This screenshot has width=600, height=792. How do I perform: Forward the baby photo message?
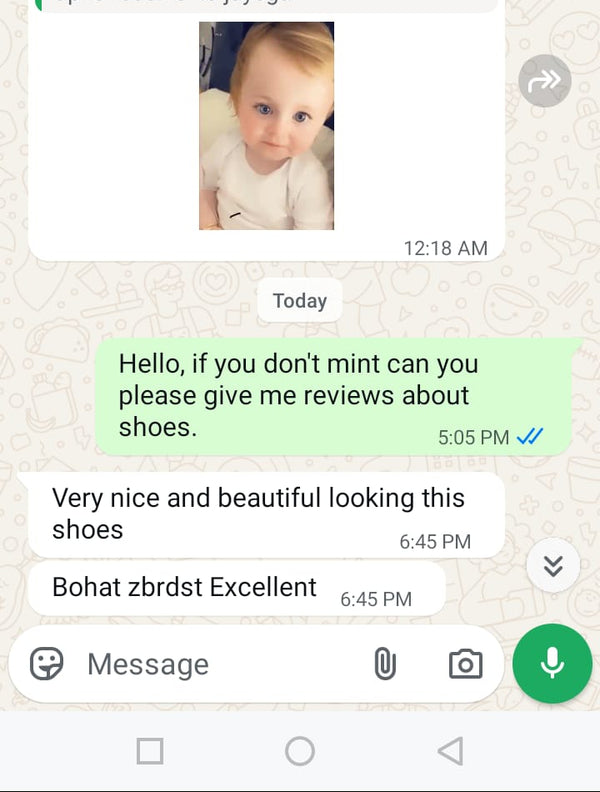(x=545, y=81)
